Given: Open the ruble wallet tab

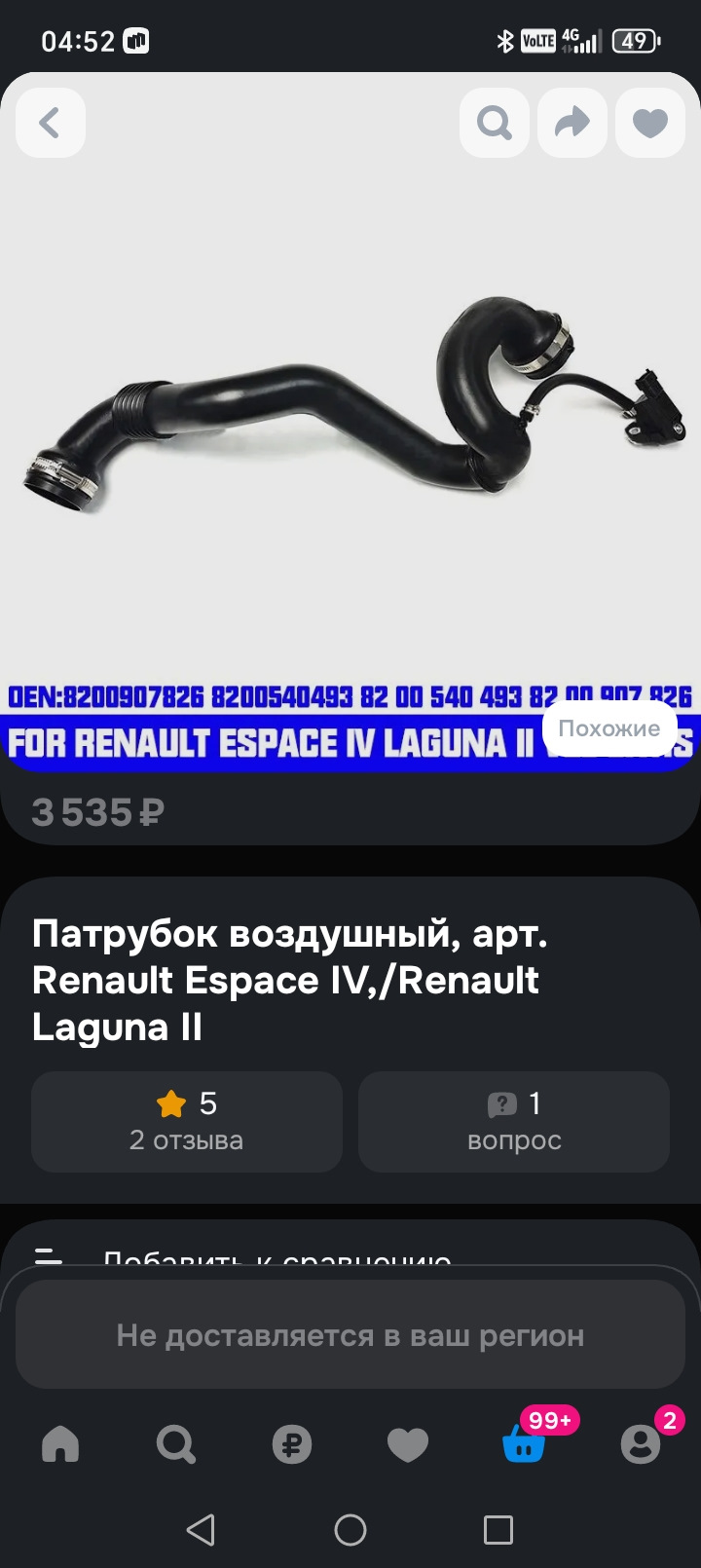Looking at the screenshot, I should 292,1444.
